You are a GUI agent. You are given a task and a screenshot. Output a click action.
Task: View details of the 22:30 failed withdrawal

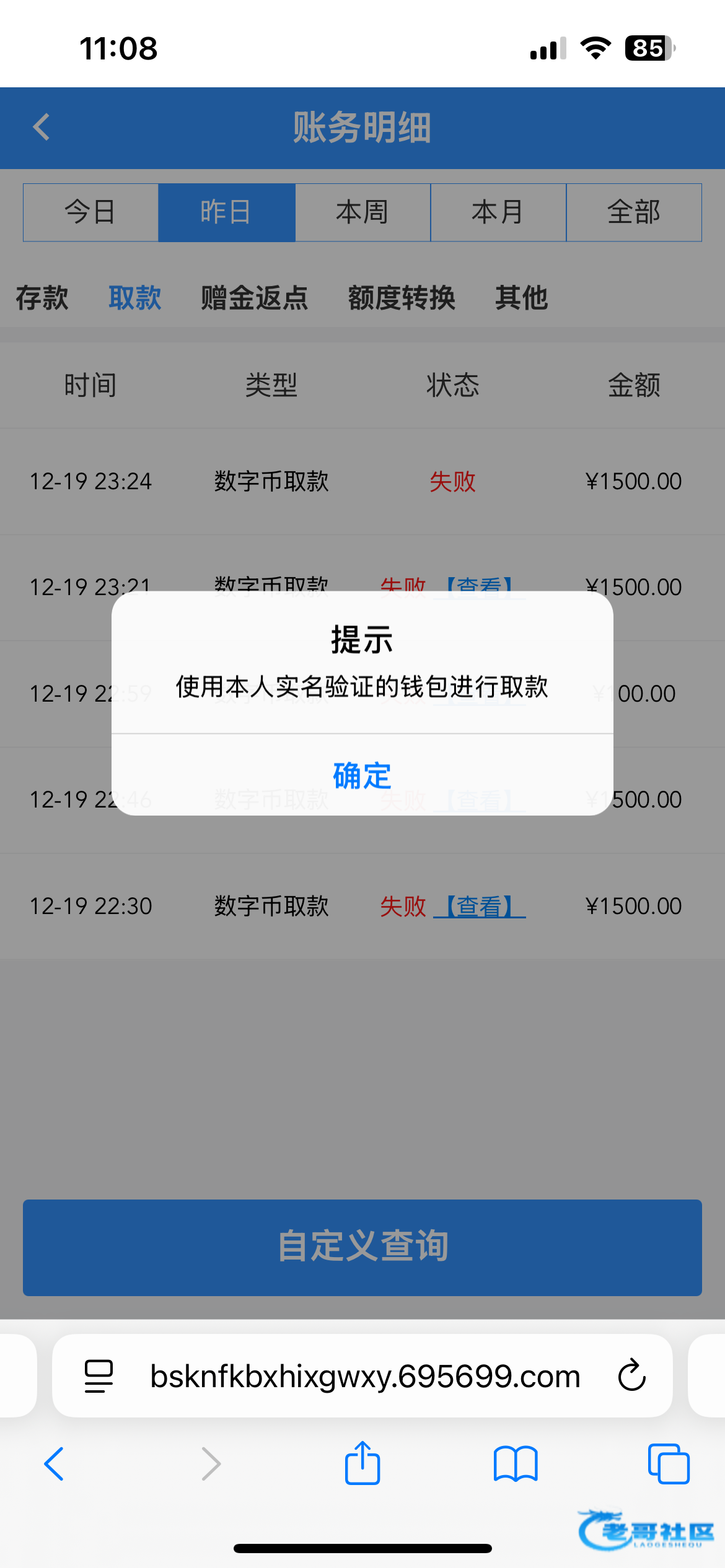point(480,907)
